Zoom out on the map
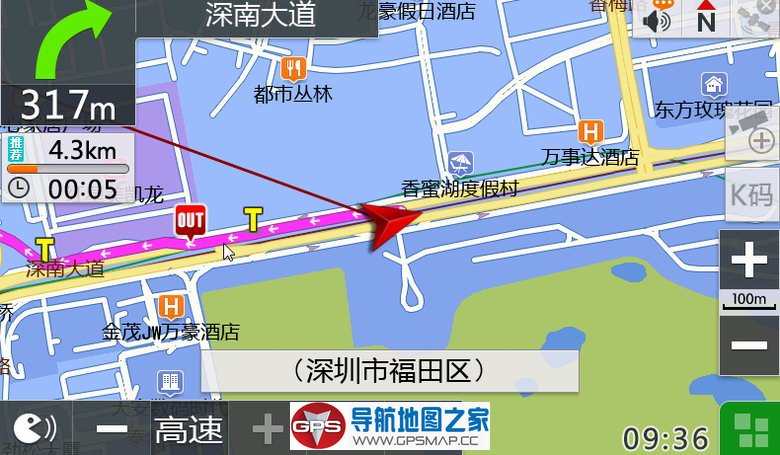This screenshot has height=455, width=780. (x=749, y=345)
